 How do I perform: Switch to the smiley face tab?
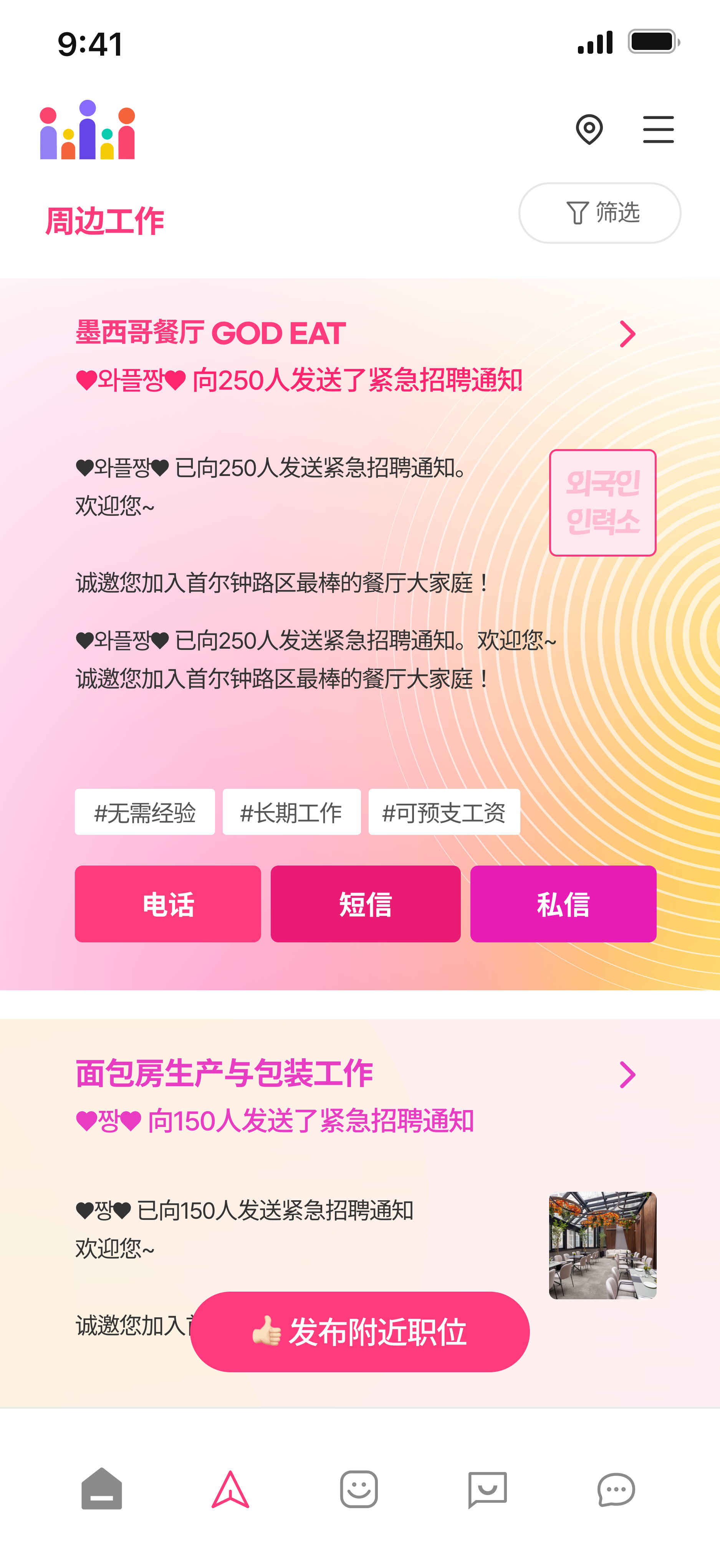click(x=359, y=1489)
